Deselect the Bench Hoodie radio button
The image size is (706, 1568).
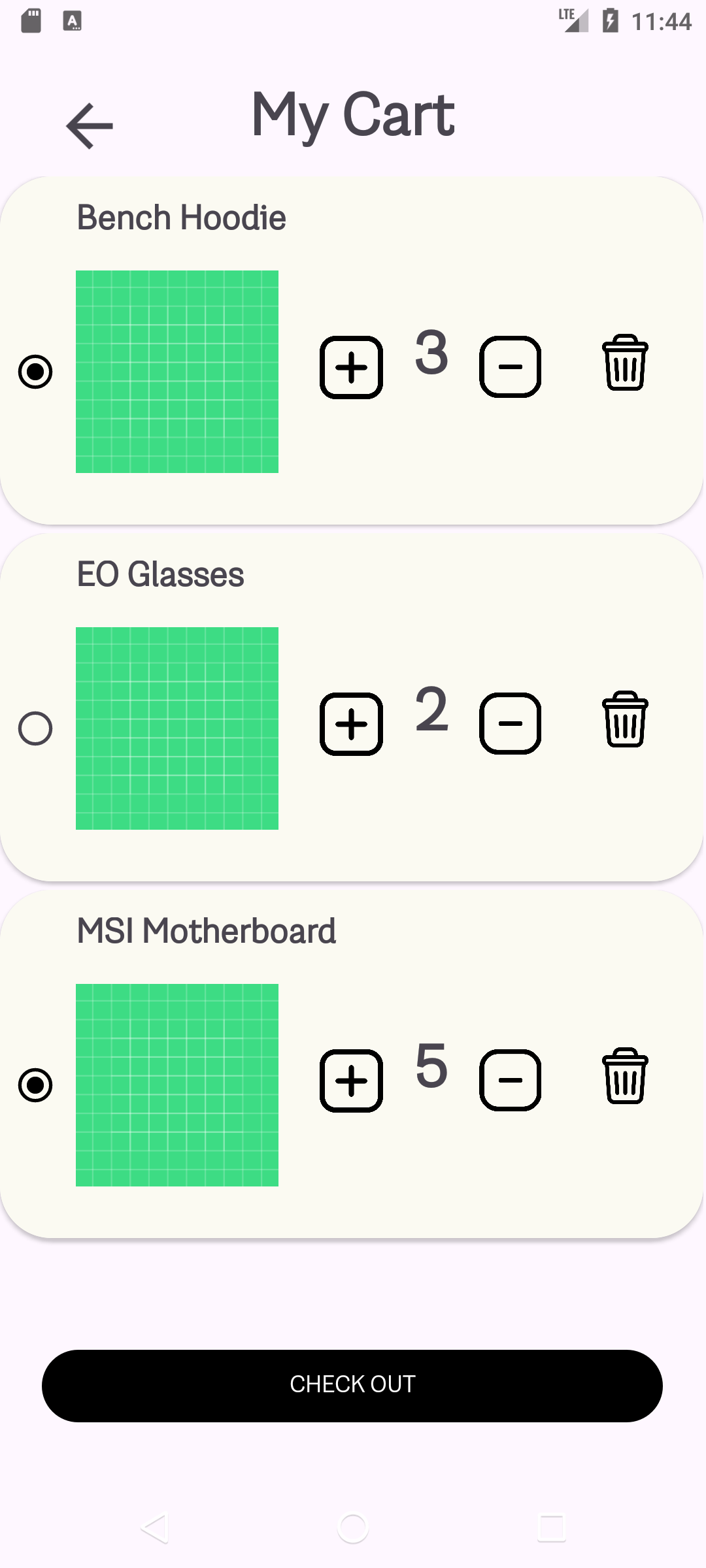click(x=35, y=372)
